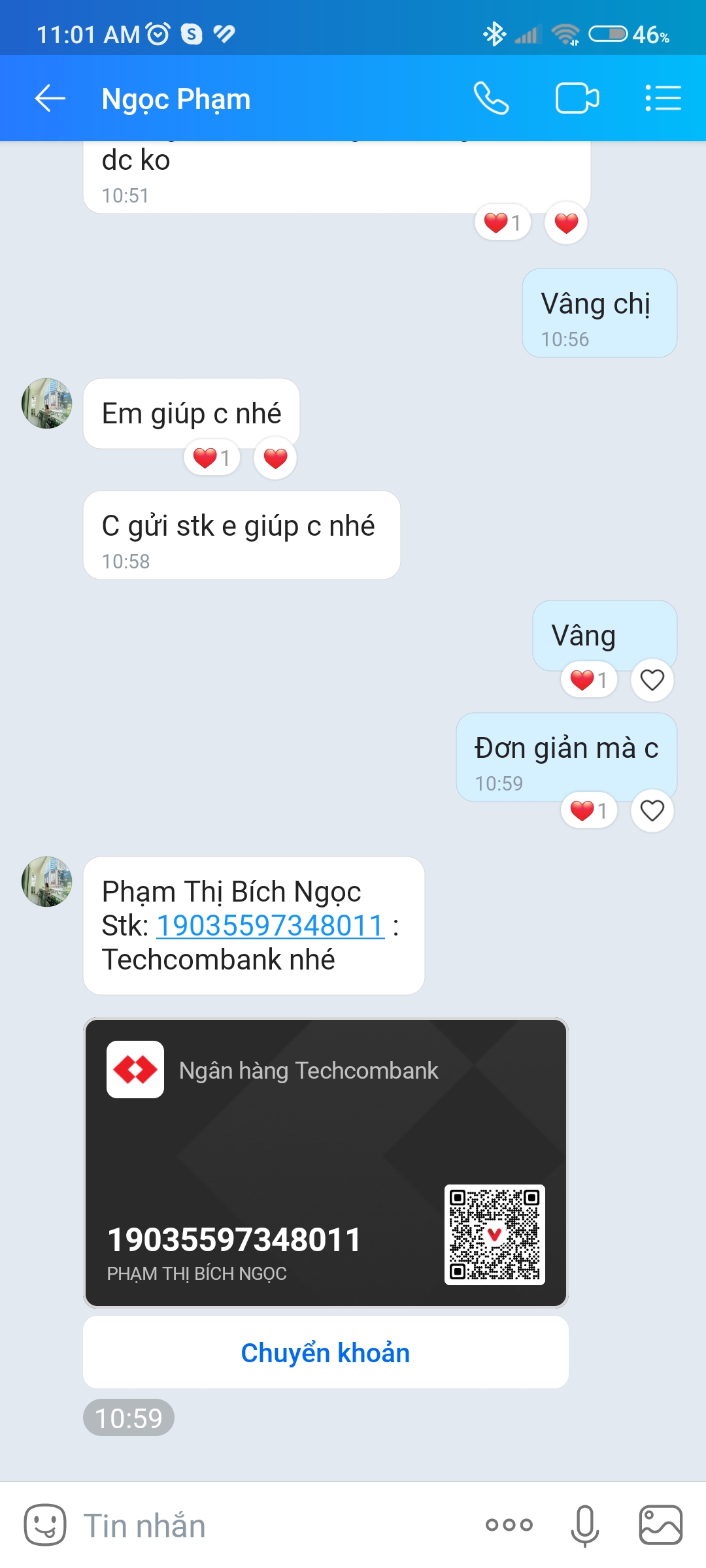
Task: Open account number link 19035597348011
Action: pyautogui.click(x=271, y=926)
